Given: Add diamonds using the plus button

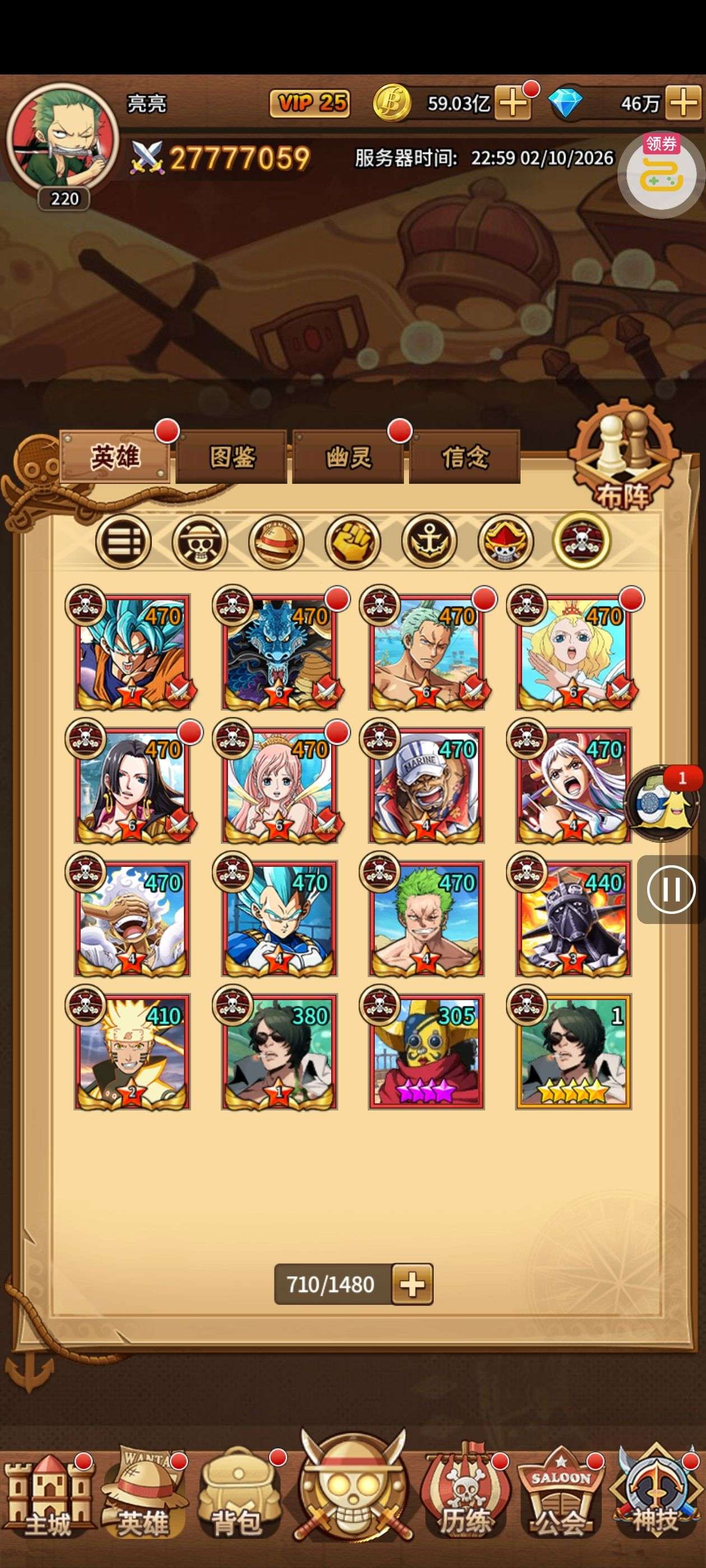Looking at the screenshot, I should point(682,103).
